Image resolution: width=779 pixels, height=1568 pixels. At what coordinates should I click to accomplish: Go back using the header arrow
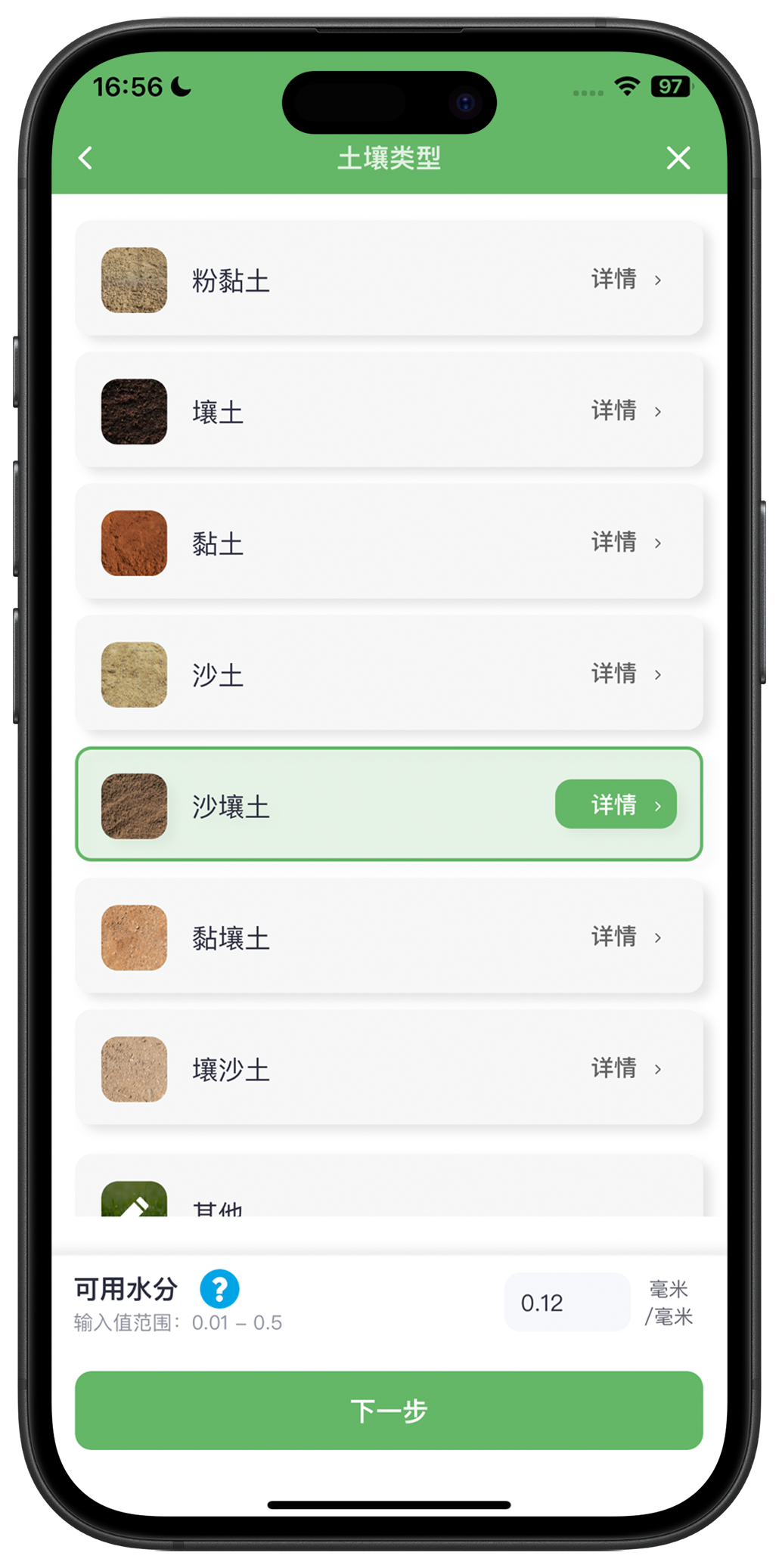[85, 158]
